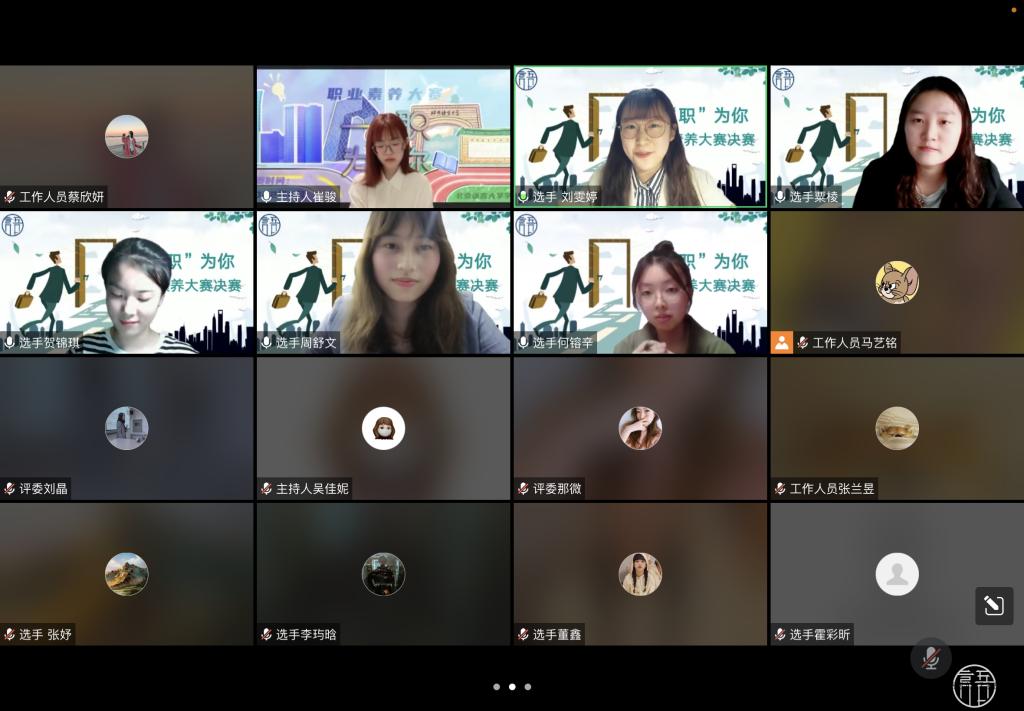The width and height of the screenshot is (1024, 711).
Task: Select the participant tile of 评委那微
Action: tap(640, 428)
